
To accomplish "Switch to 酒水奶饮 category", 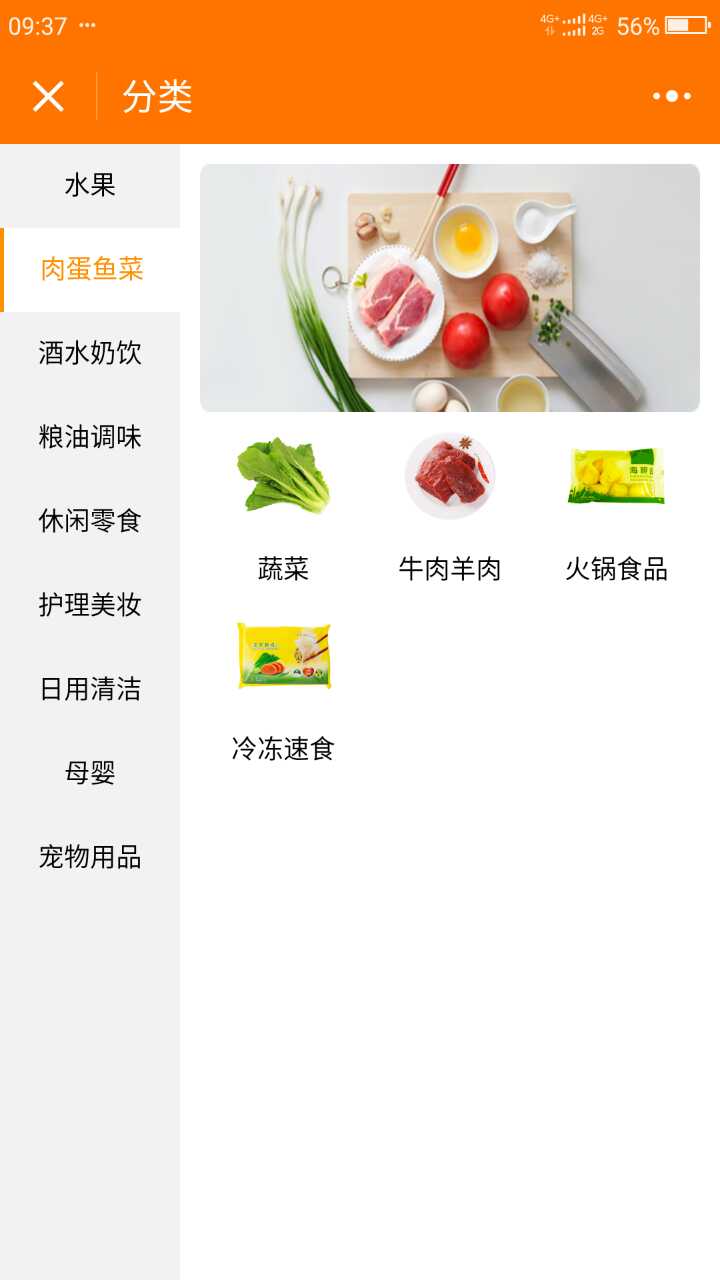I will click(x=90, y=353).
